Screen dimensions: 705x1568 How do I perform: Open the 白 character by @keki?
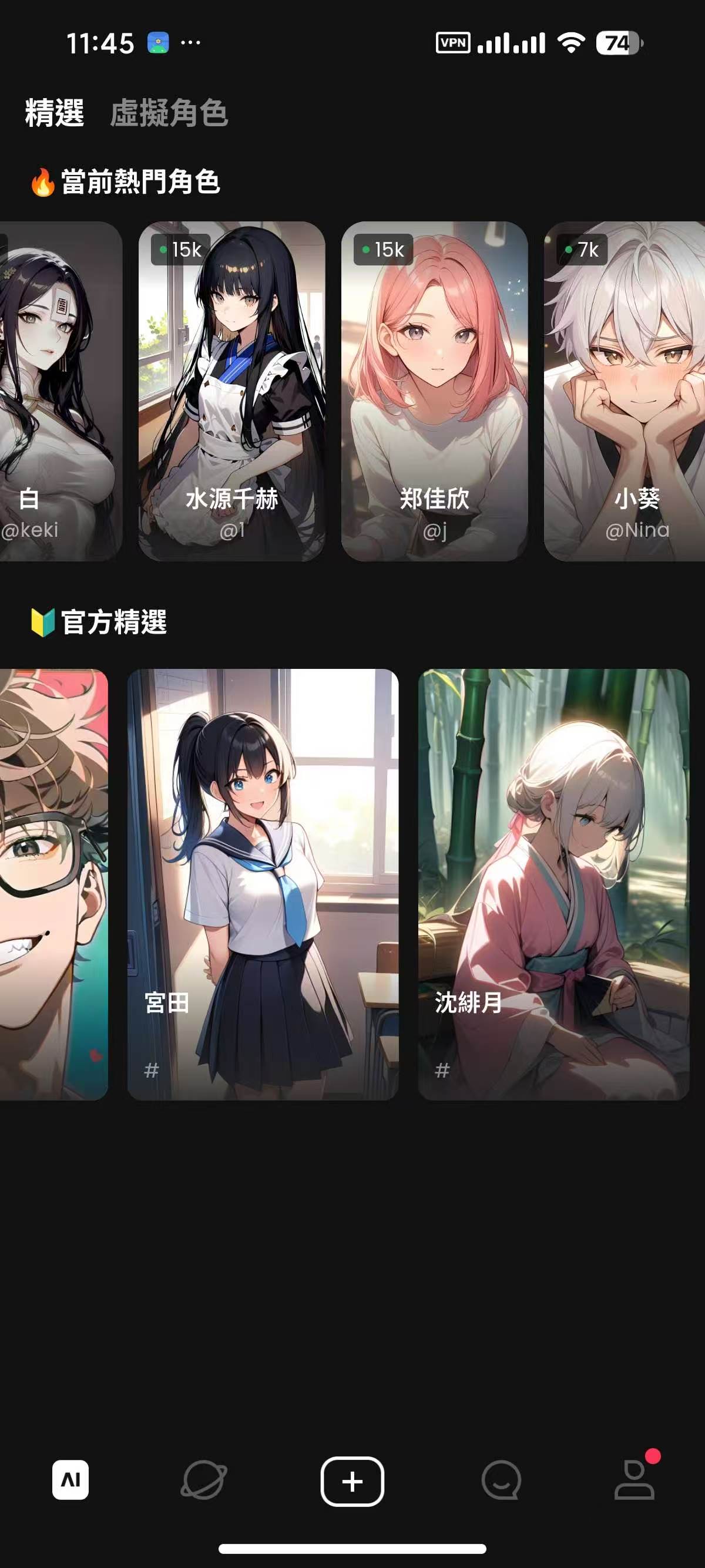tap(61, 391)
